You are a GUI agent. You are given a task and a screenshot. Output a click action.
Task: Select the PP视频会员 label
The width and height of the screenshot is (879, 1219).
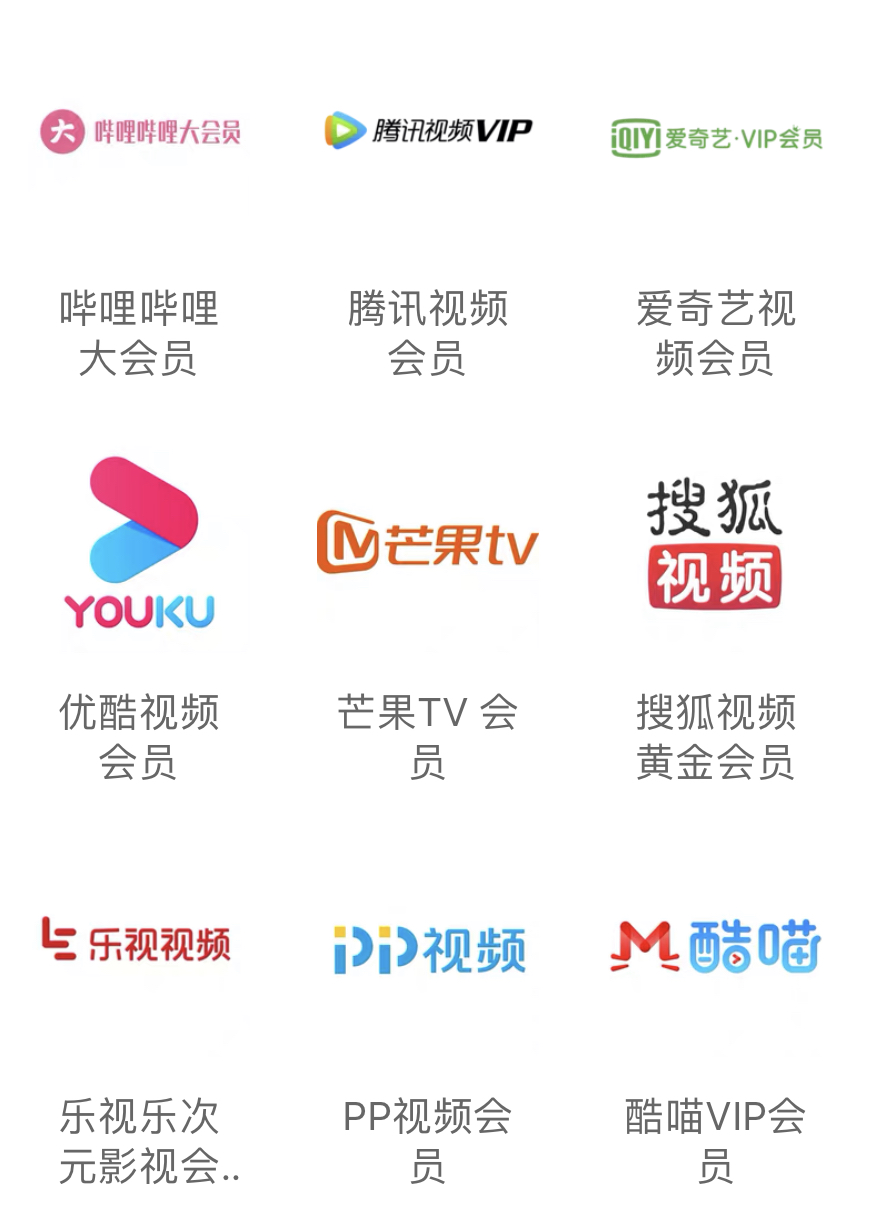(x=428, y=1143)
